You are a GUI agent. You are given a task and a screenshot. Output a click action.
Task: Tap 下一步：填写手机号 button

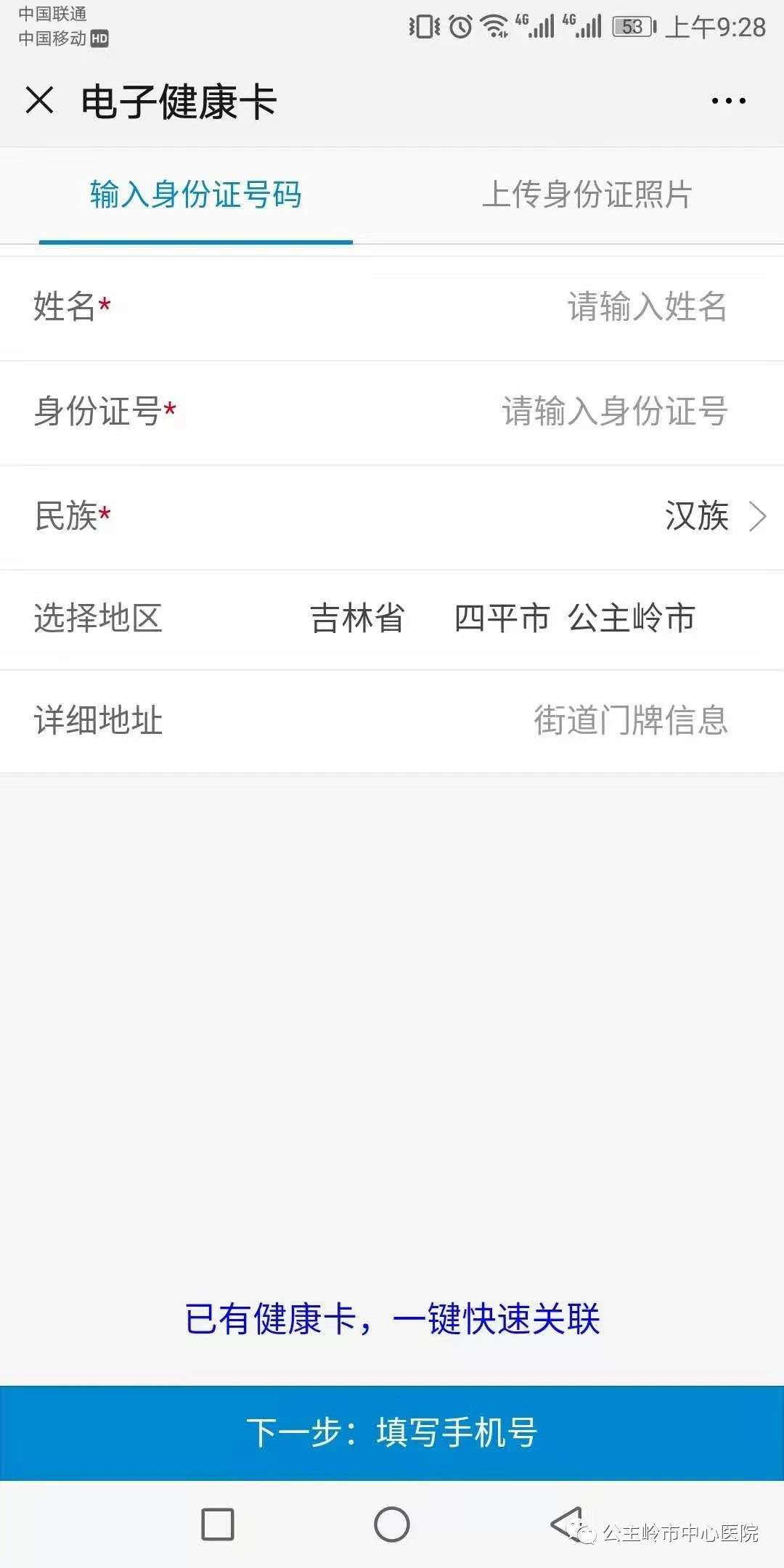pyautogui.click(x=392, y=1432)
